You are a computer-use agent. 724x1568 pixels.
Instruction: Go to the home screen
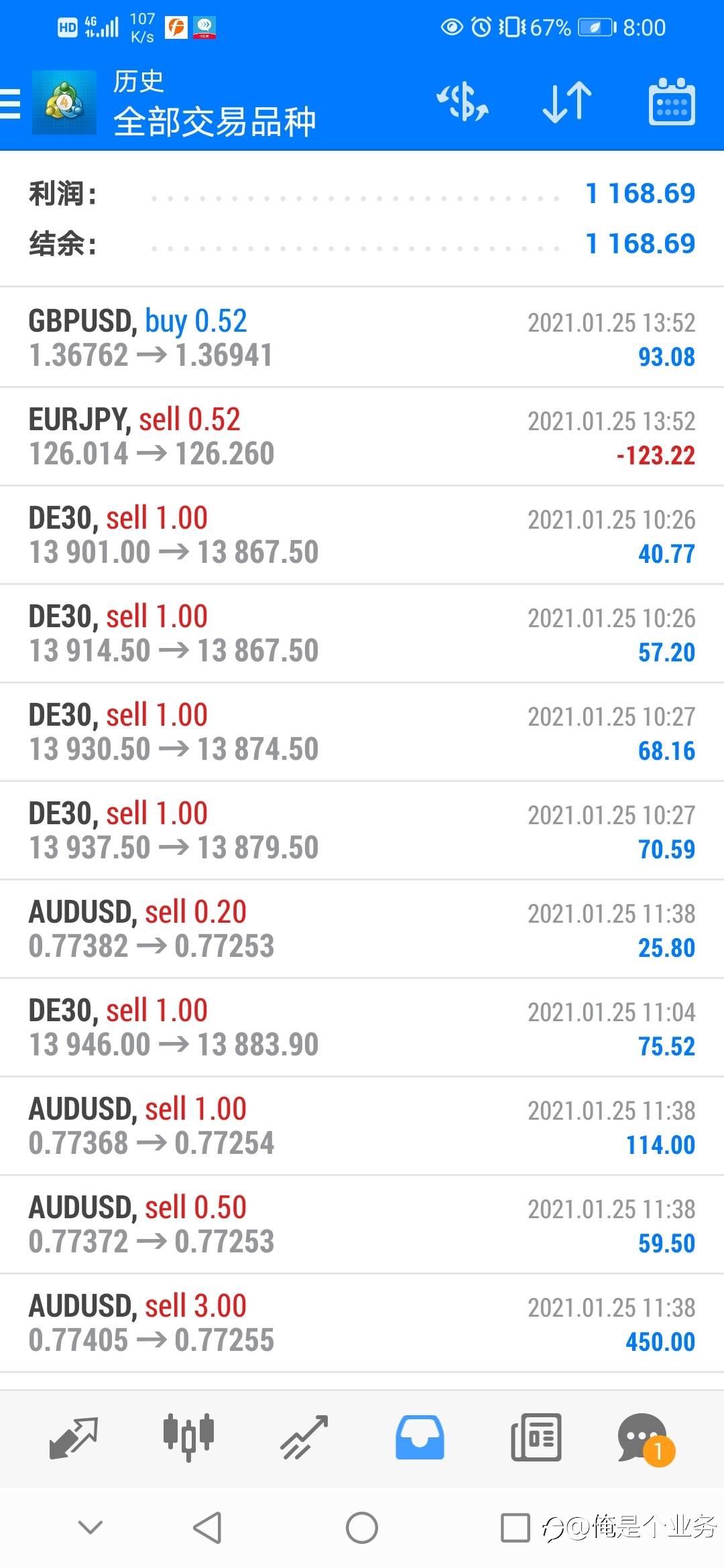[362, 1528]
